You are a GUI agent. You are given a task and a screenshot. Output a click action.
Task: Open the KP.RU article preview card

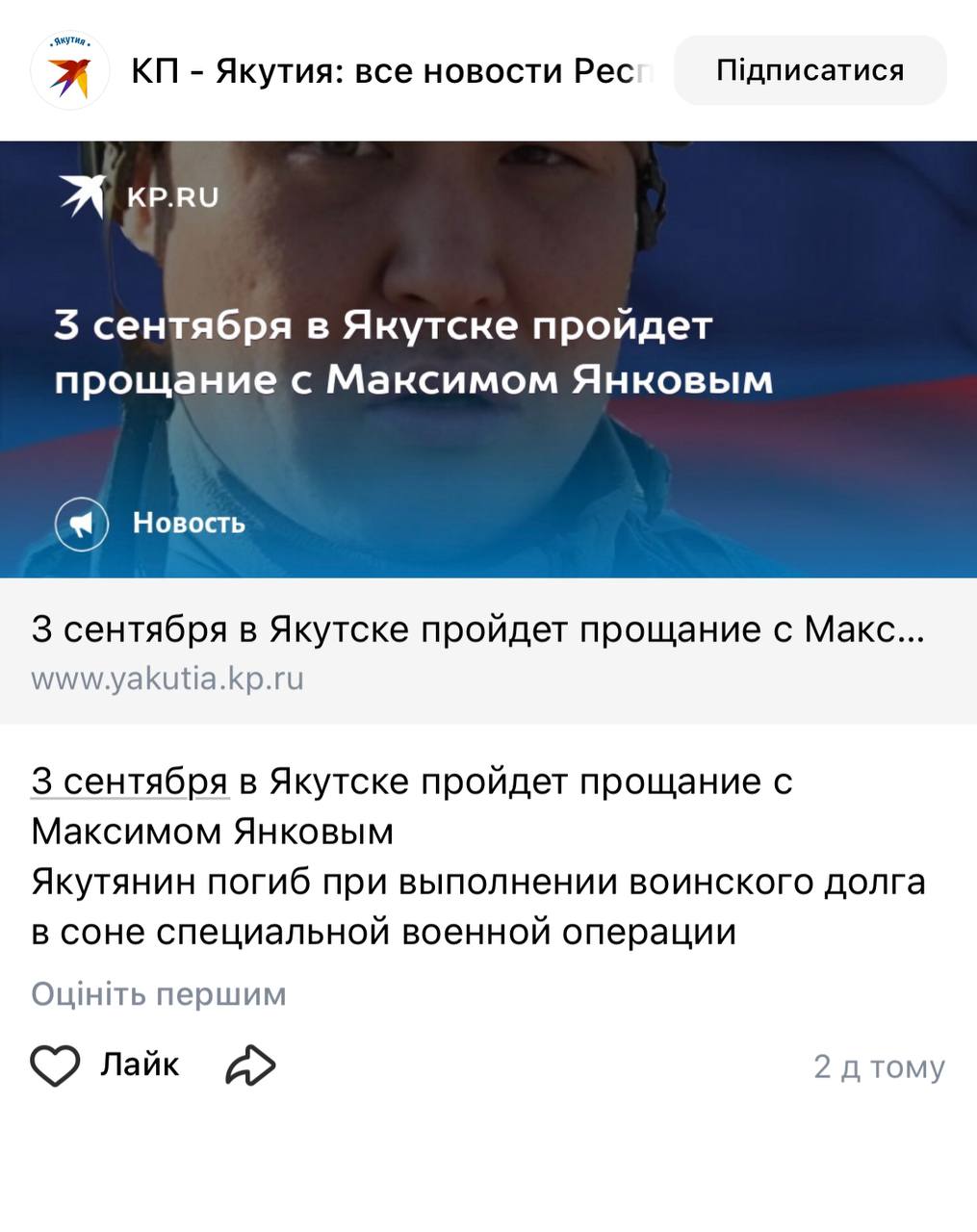point(488,359)
